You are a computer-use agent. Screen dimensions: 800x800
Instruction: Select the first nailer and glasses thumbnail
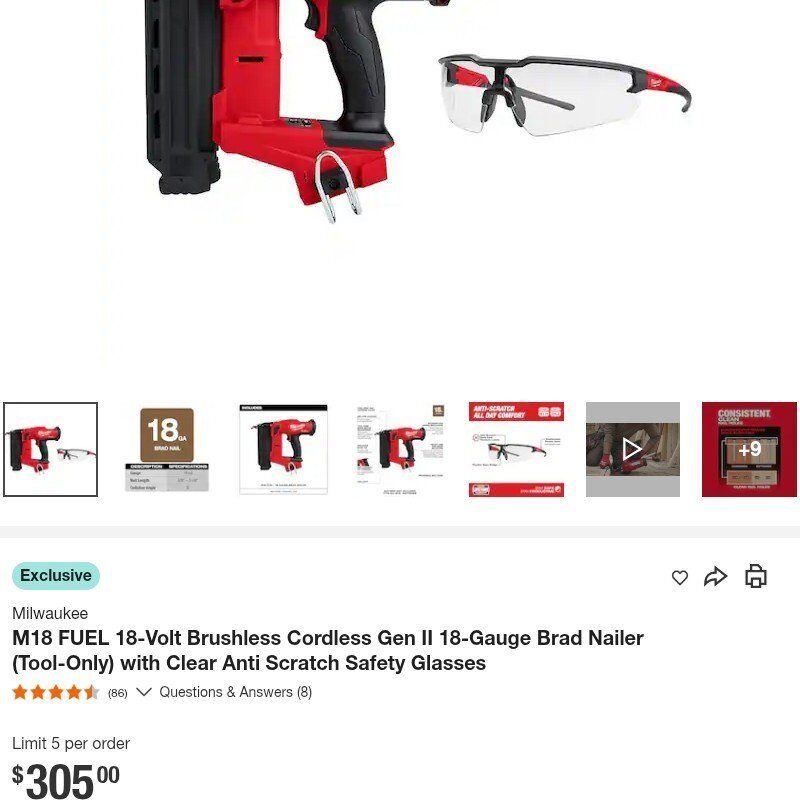[x=51, y=449]
